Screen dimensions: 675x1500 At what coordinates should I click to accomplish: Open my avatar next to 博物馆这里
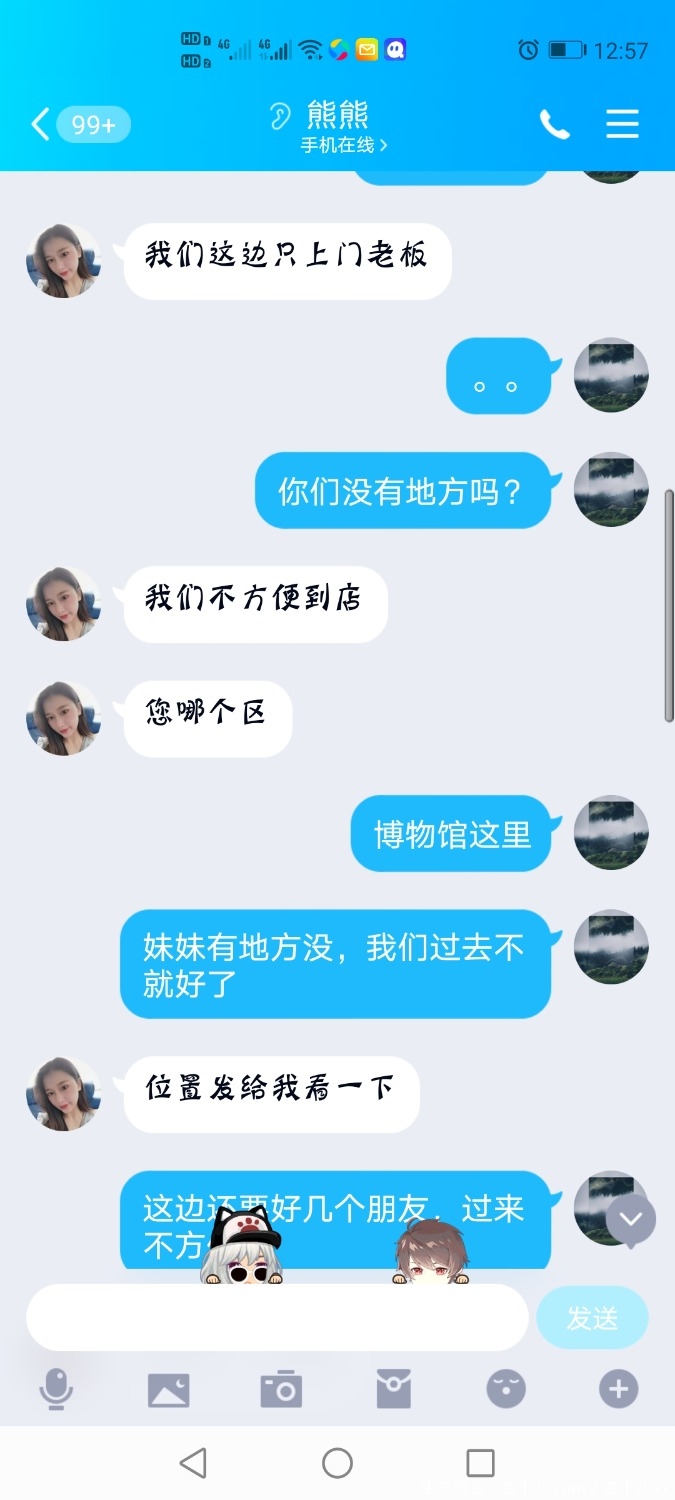(611, 833)
